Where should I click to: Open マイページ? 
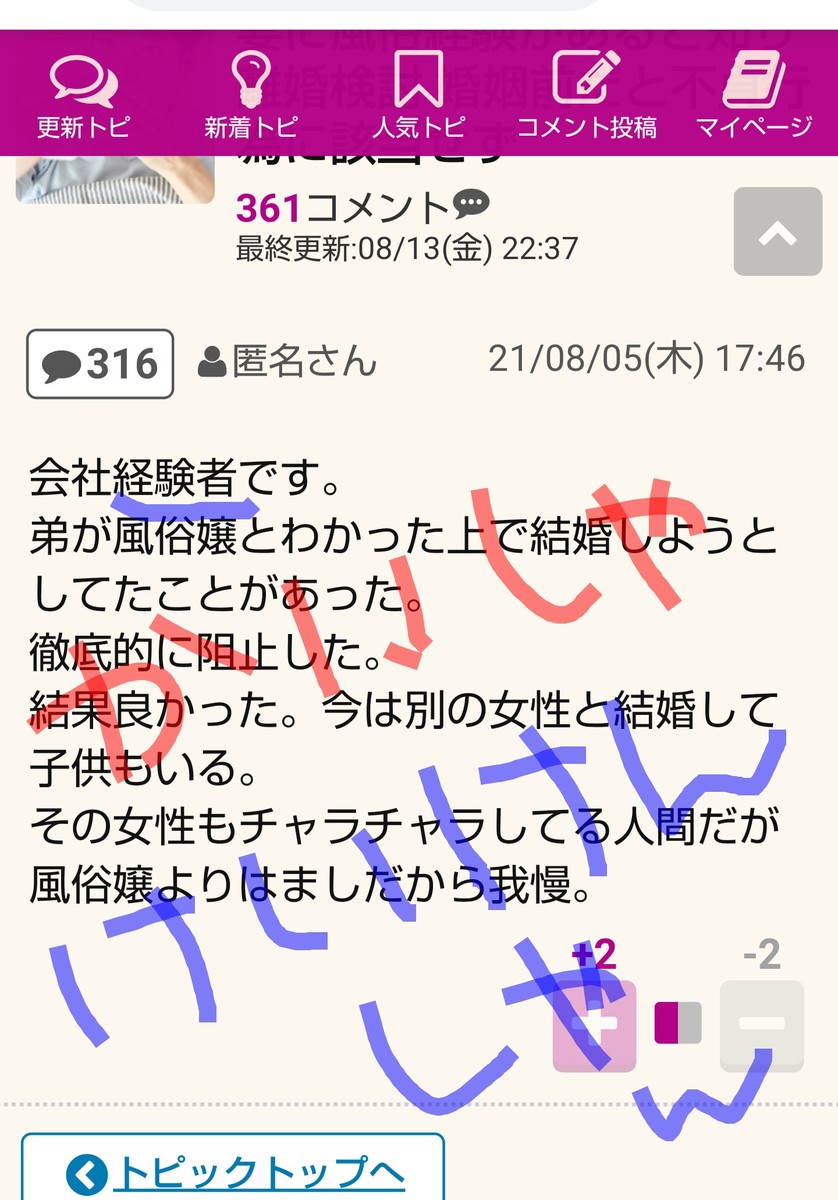point(755,96)
